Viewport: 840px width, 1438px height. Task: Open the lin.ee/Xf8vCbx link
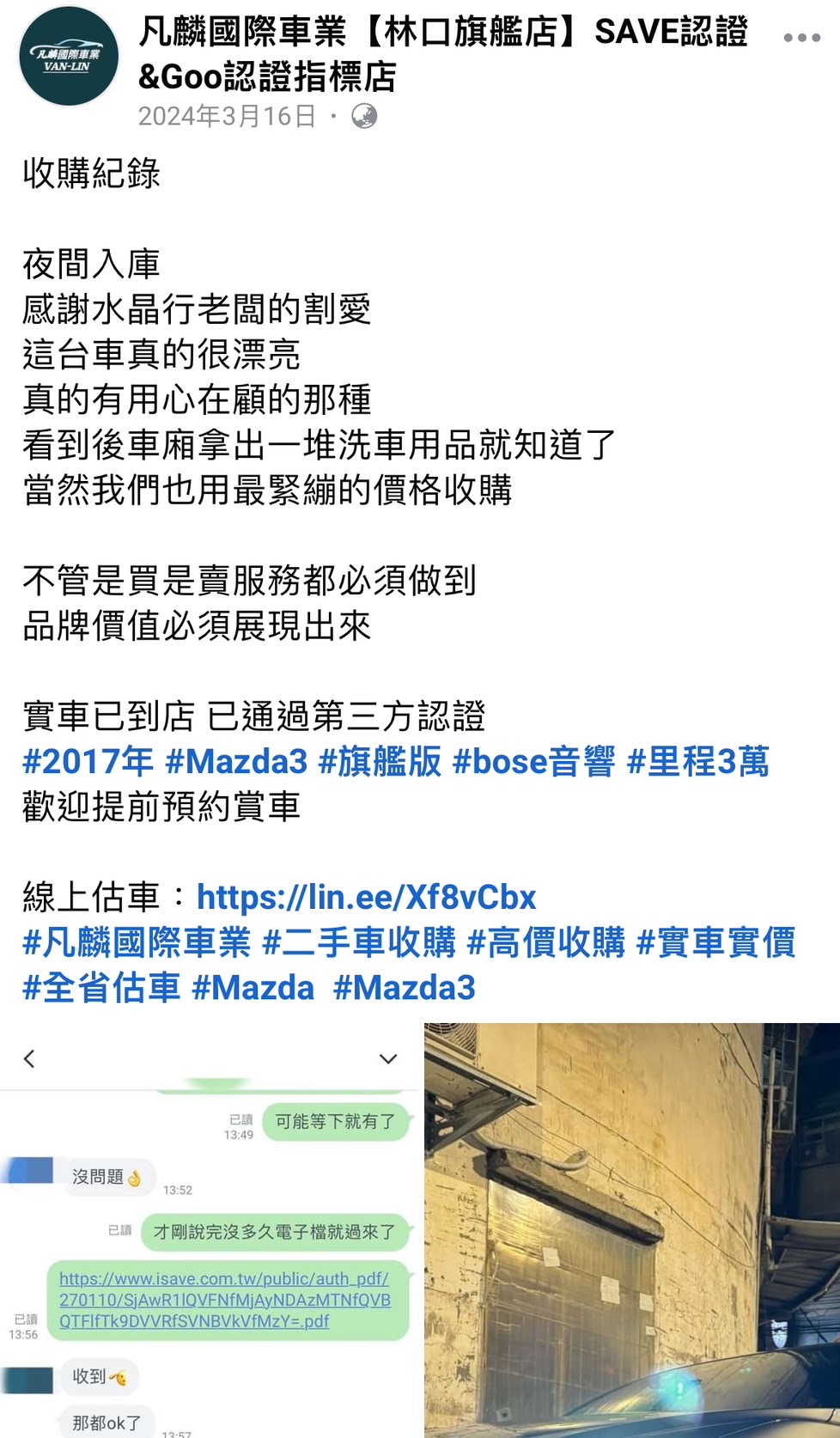pos(366,898)
